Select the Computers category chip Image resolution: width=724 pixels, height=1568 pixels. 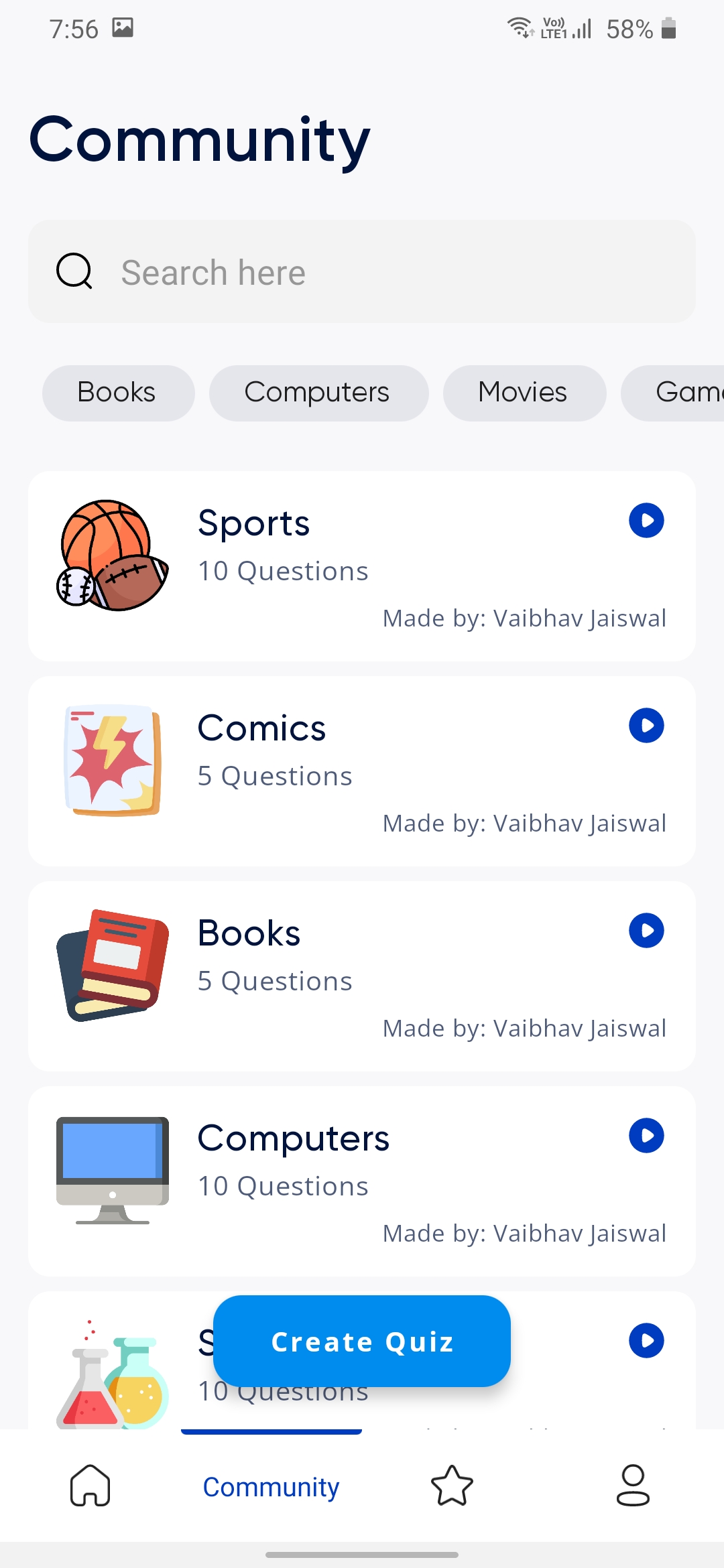pos(318,393)
